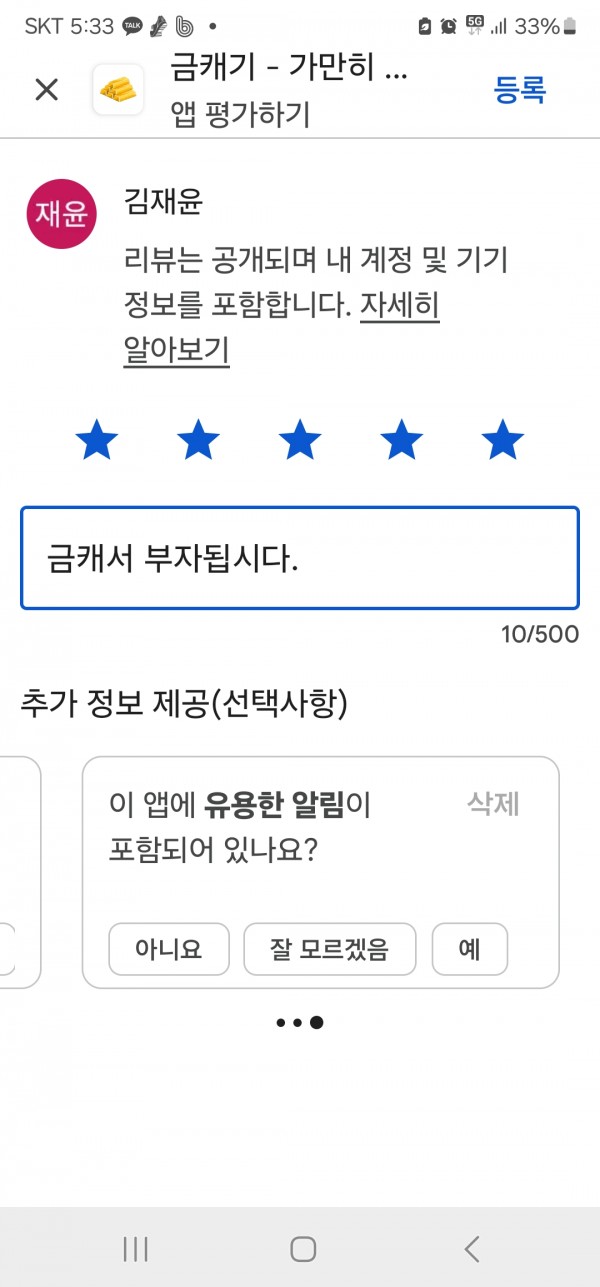Go back with the system back button

[472, 1248]
